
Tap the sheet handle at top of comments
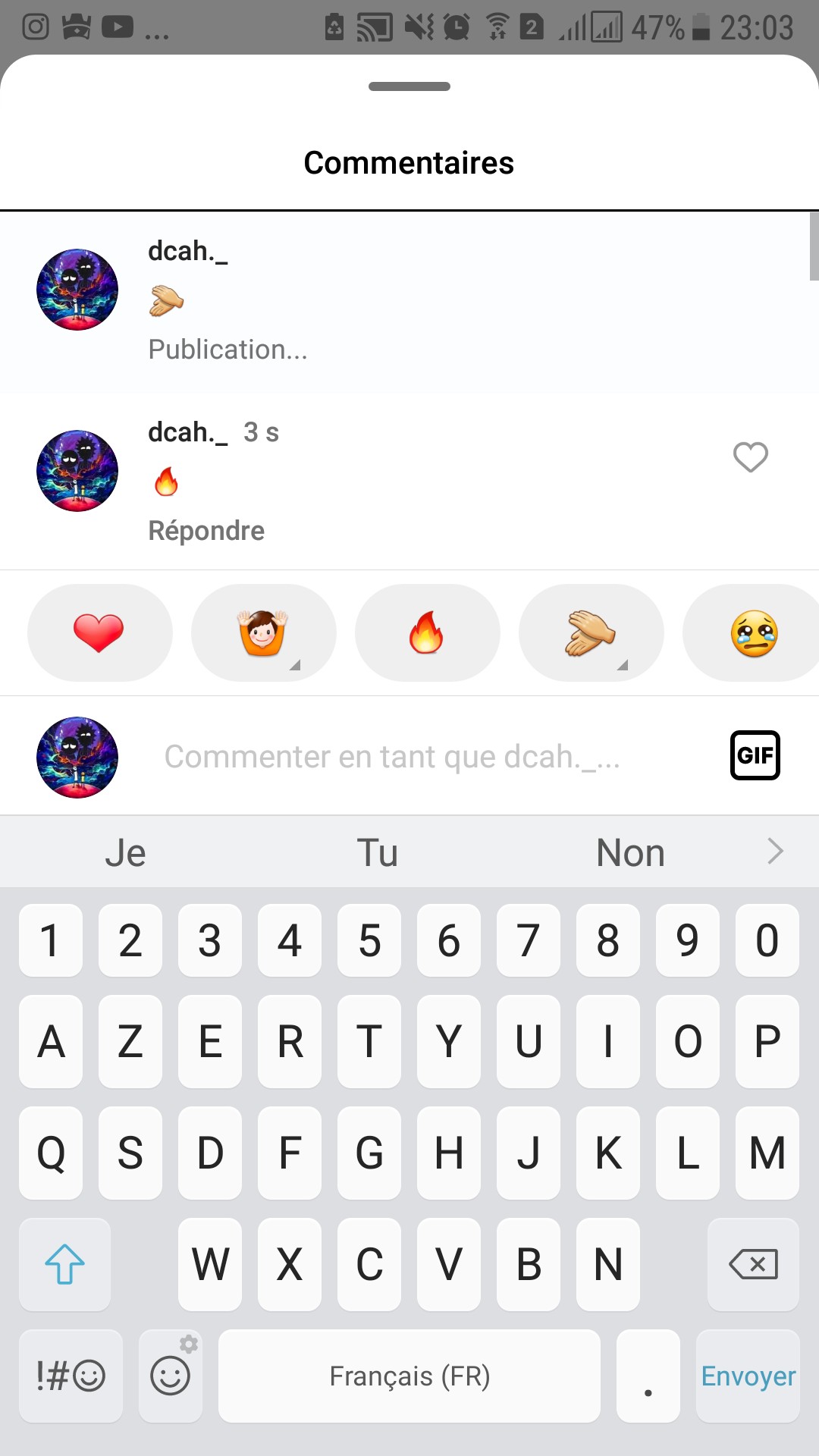coord(409,86)
